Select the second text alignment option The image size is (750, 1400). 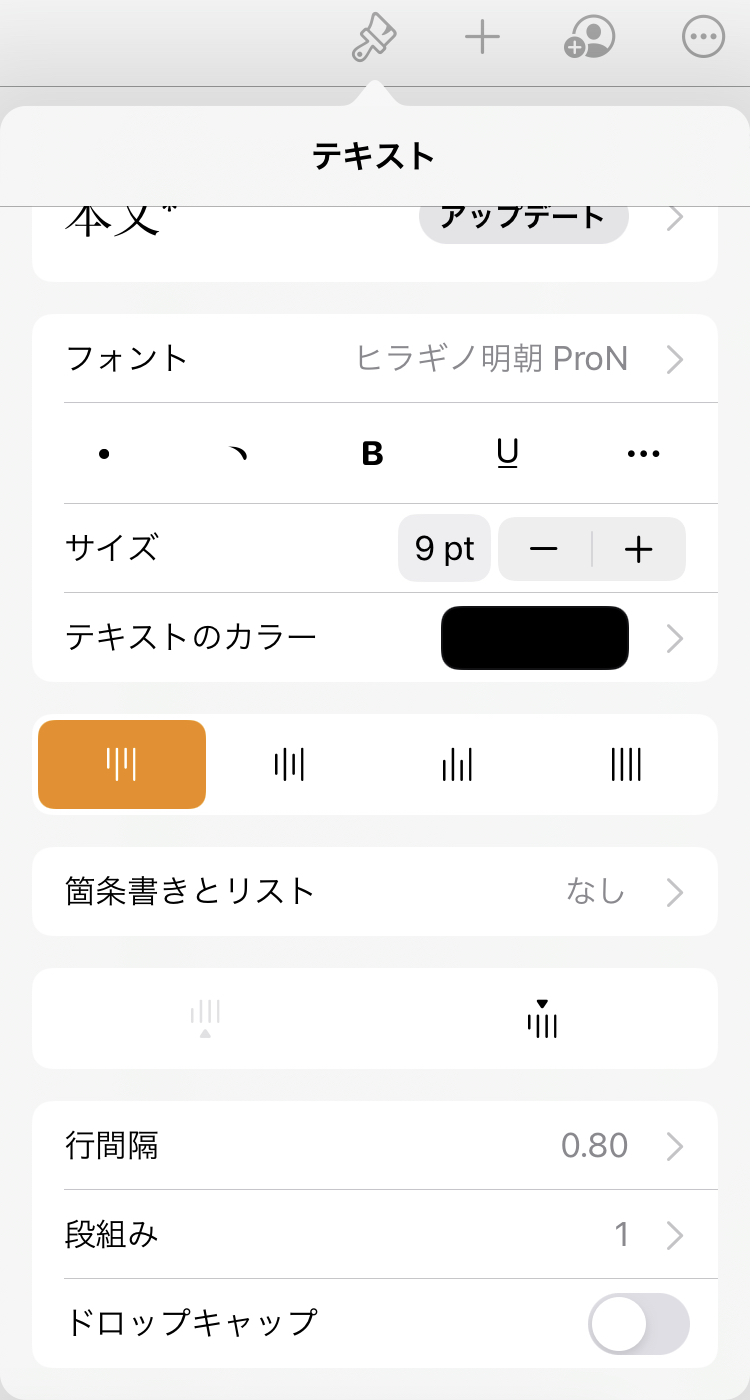[x=289, y=765]
